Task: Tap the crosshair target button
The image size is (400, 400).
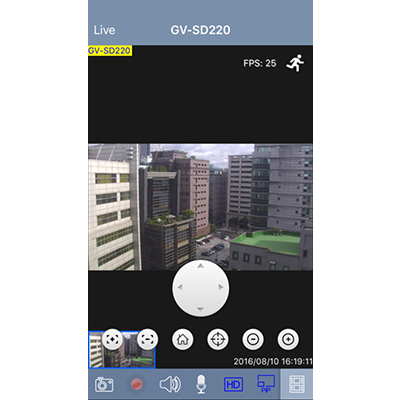Action: tap(218, 339)
